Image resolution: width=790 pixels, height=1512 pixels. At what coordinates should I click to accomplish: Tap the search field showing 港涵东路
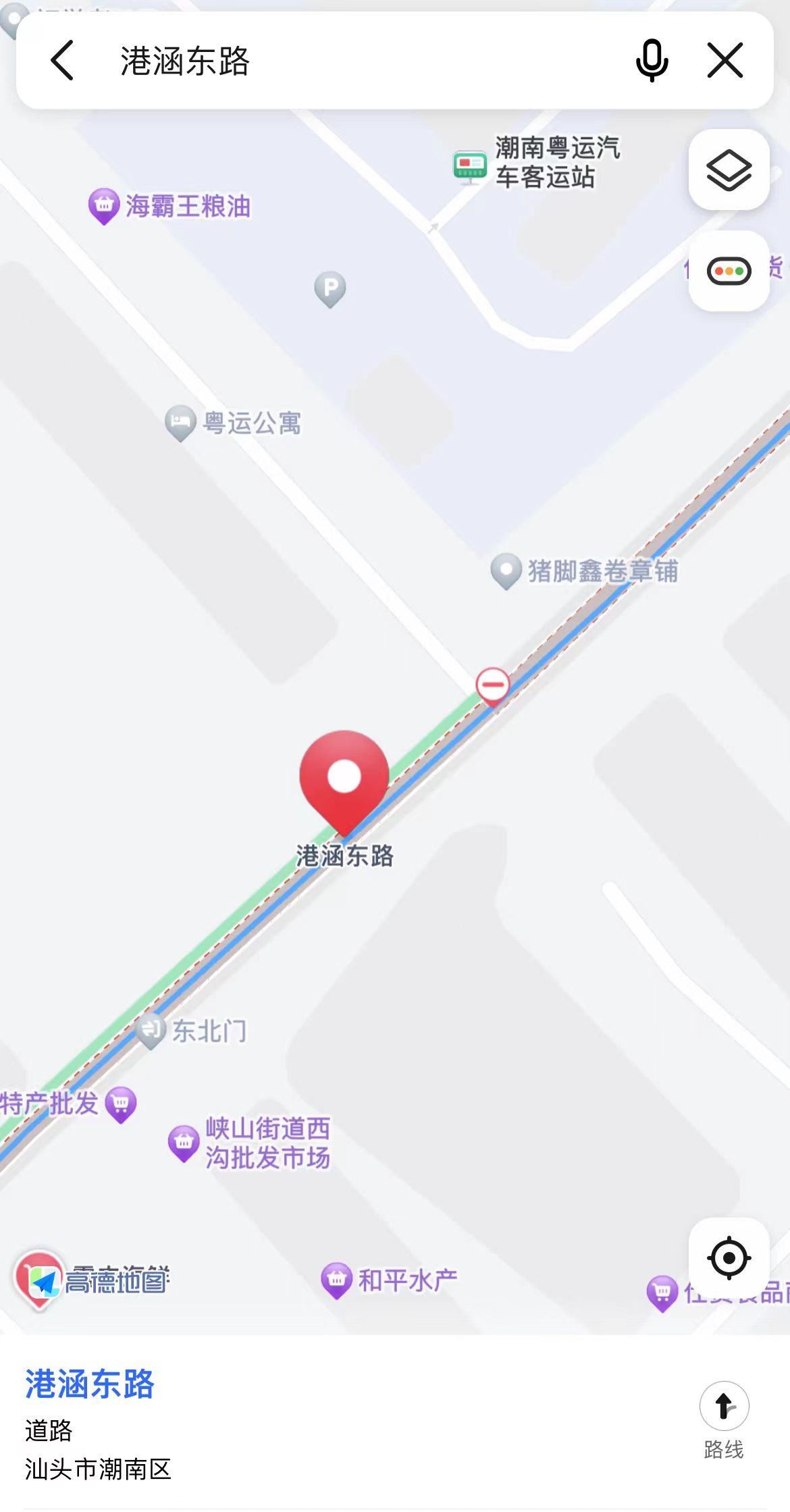coord(338,61)
